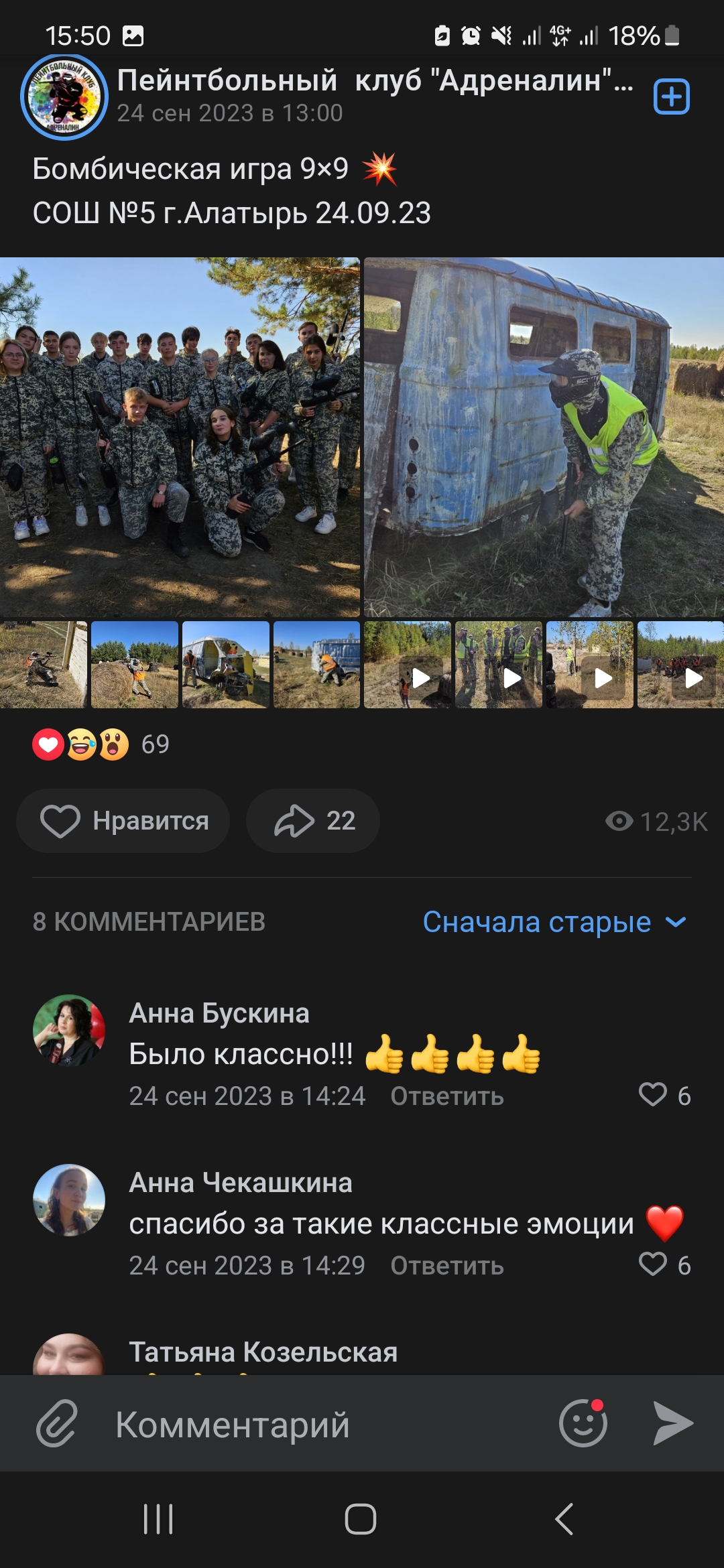This screenshot has height=1568, width=724.
Task: Open Анна Чекашкина's profile picture
Action: pos(69,1200)
